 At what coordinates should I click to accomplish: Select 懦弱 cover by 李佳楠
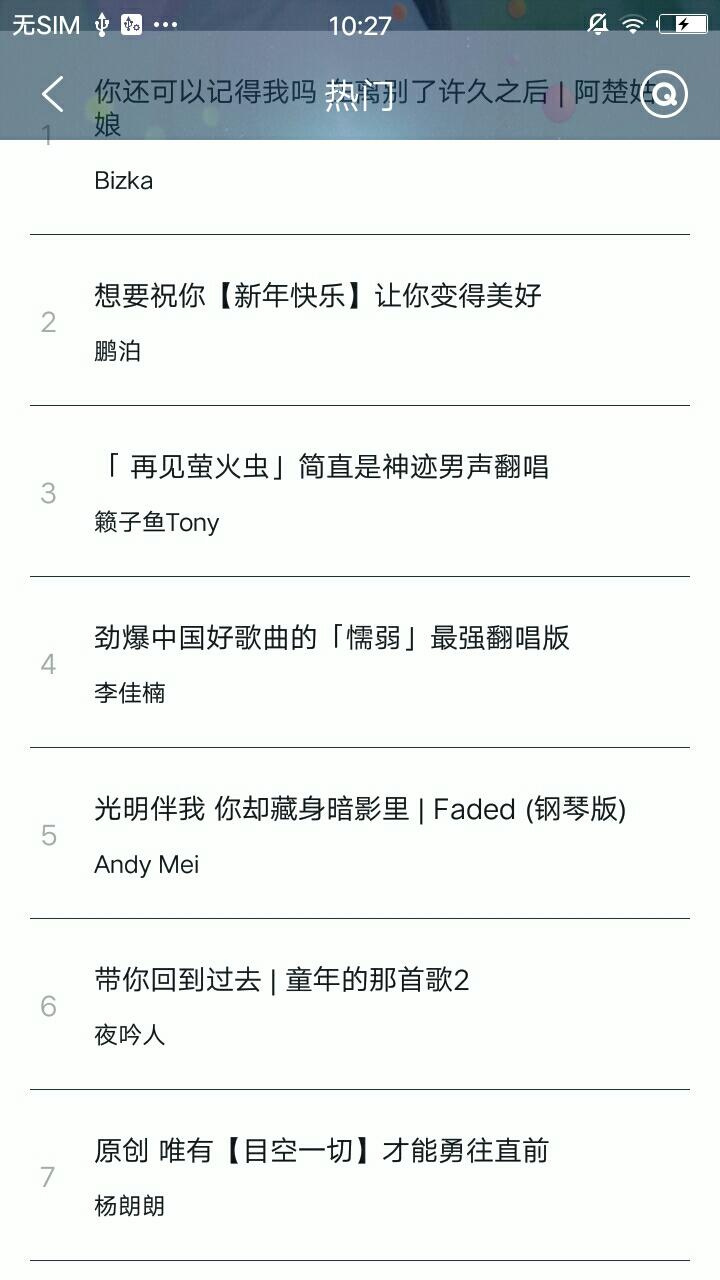click(x=360, y=663)
